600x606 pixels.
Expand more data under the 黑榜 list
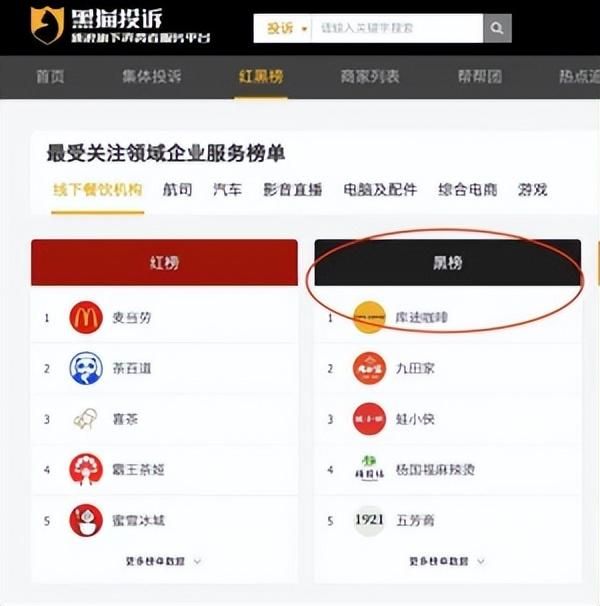[447, 561]
